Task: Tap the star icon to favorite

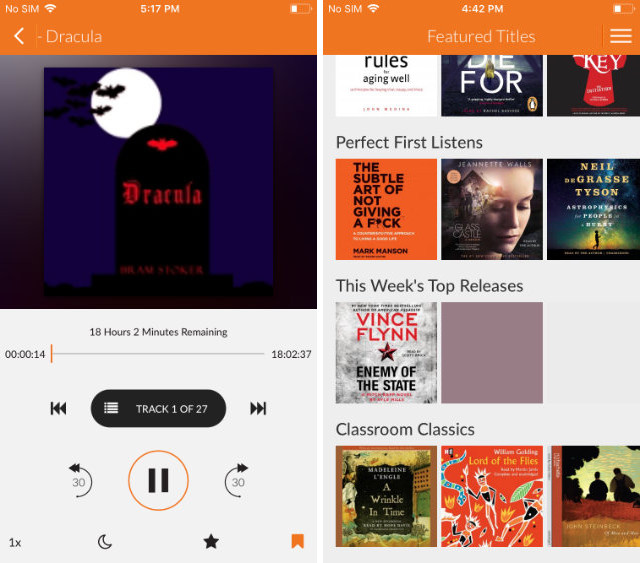Action: pyautogui.click(x=211, y=542)
